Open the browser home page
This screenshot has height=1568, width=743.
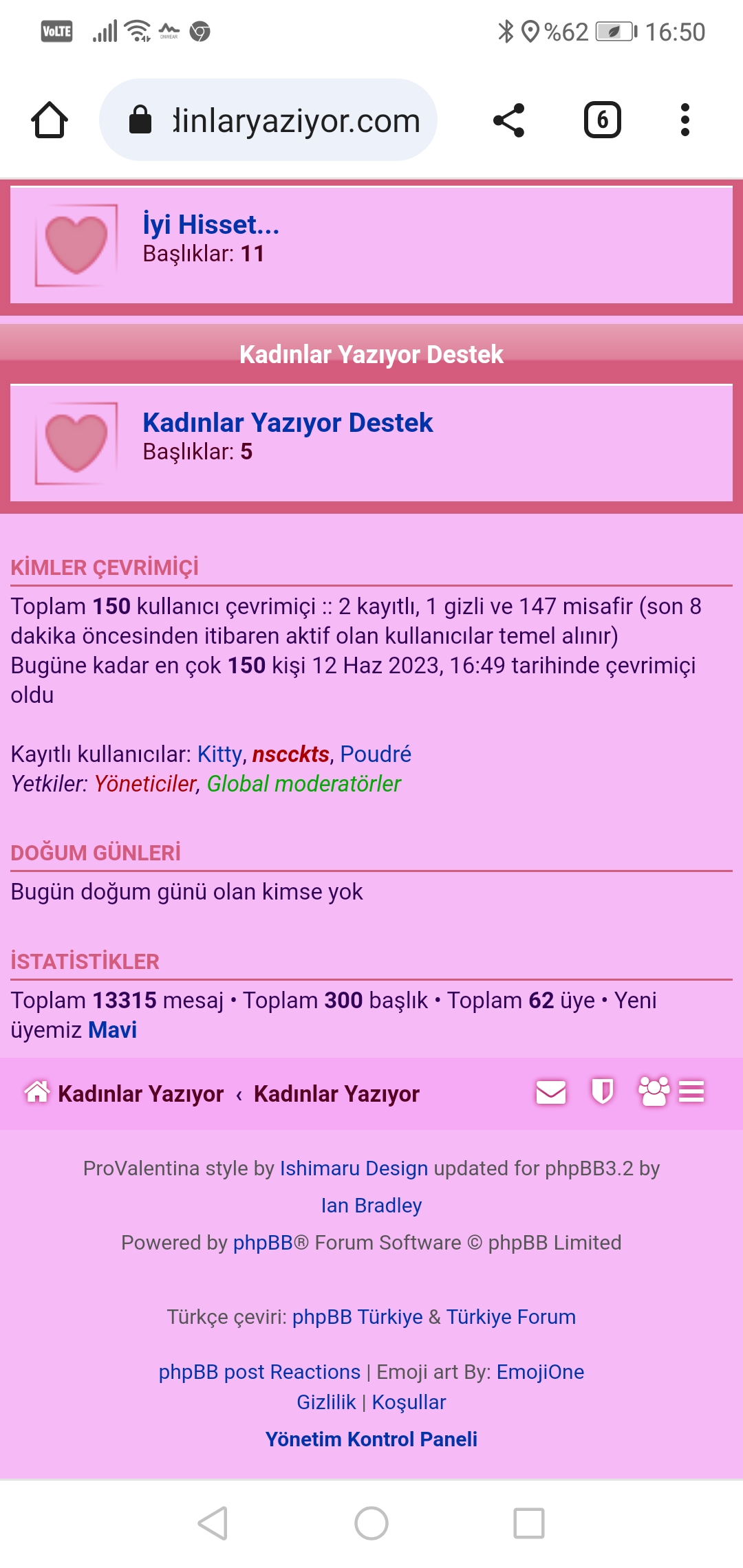click(x=50, y=120)
